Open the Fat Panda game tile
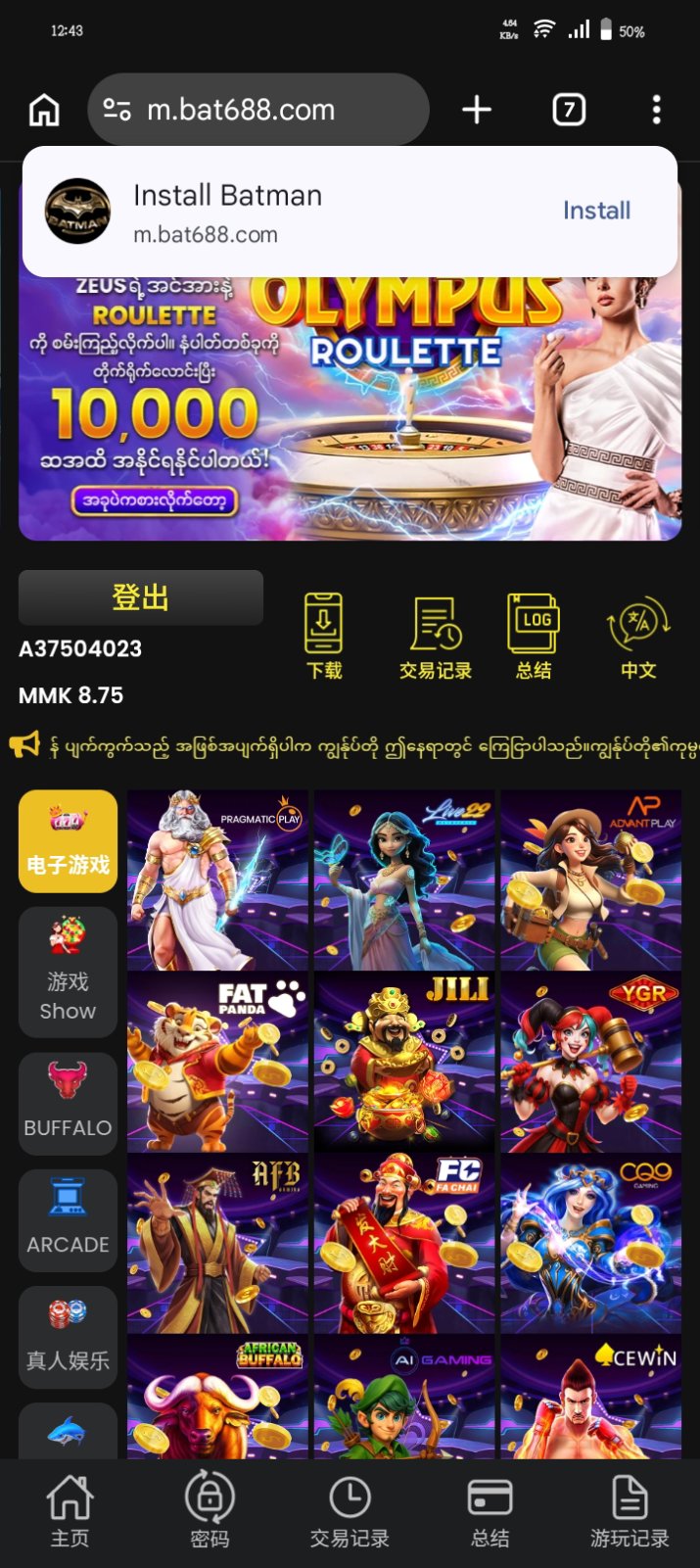This screenshot has height=1568, width=700. pyautogui.click(x=217, y=1062)
